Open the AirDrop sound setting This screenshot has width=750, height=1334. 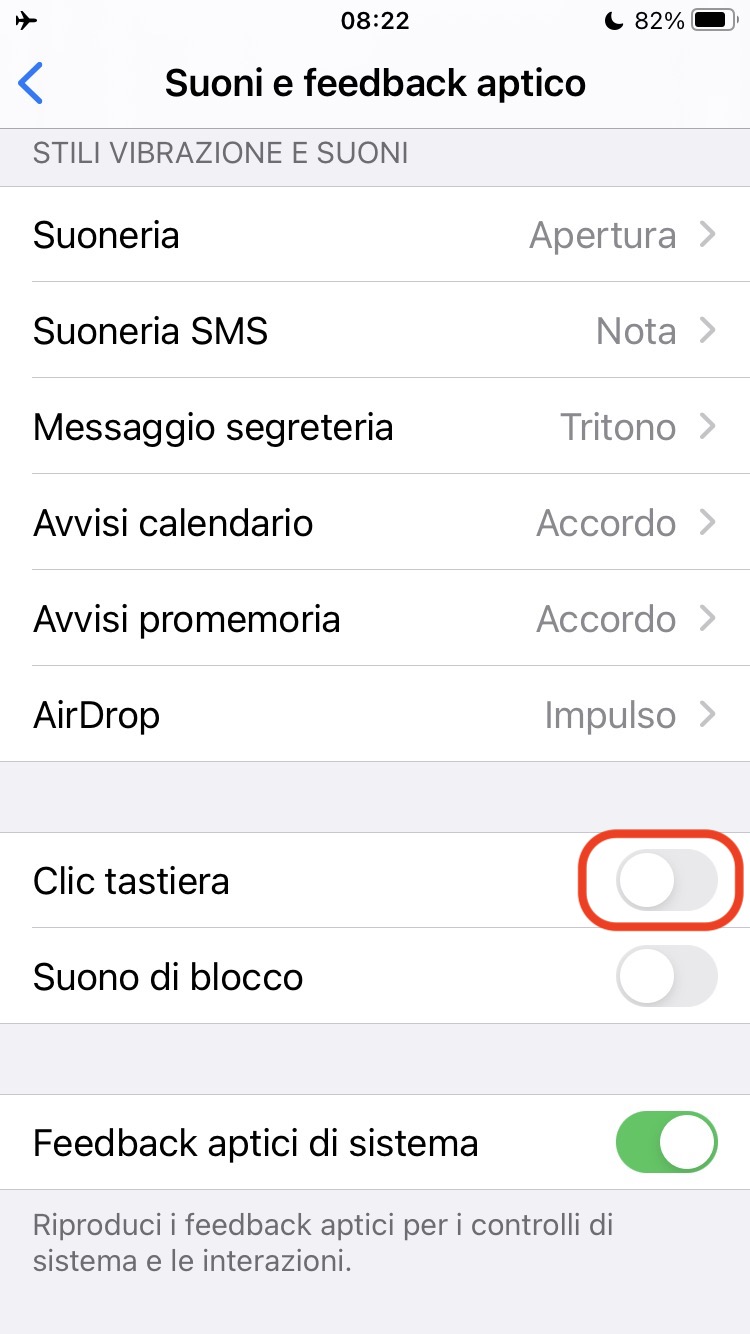(375, 715)
